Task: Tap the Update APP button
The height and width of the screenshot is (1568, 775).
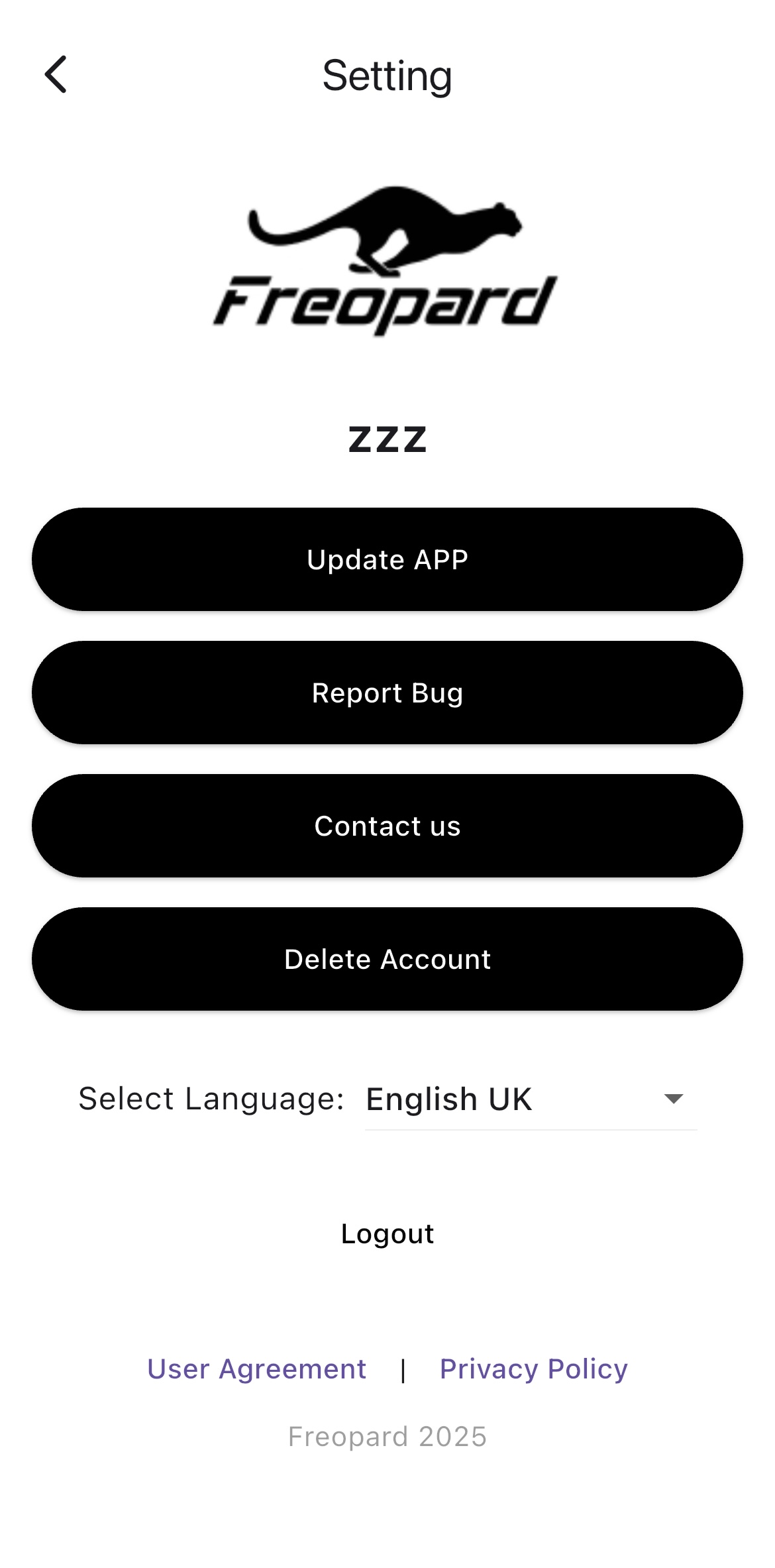Action: [387, 559]
